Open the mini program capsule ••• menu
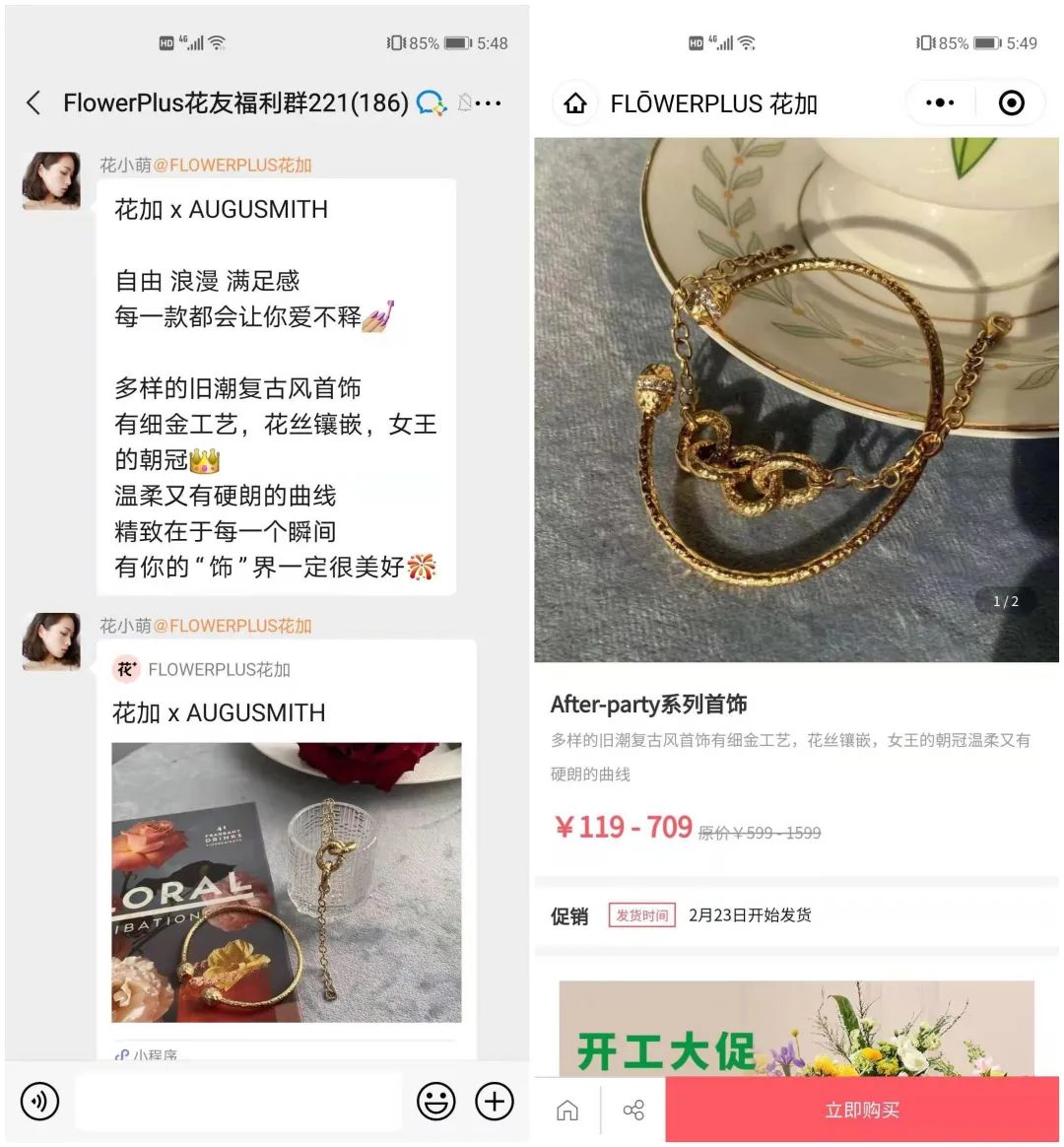The width and height of the screenshot is (1064, 1147). pyautogui.click(x=939, y=102)
